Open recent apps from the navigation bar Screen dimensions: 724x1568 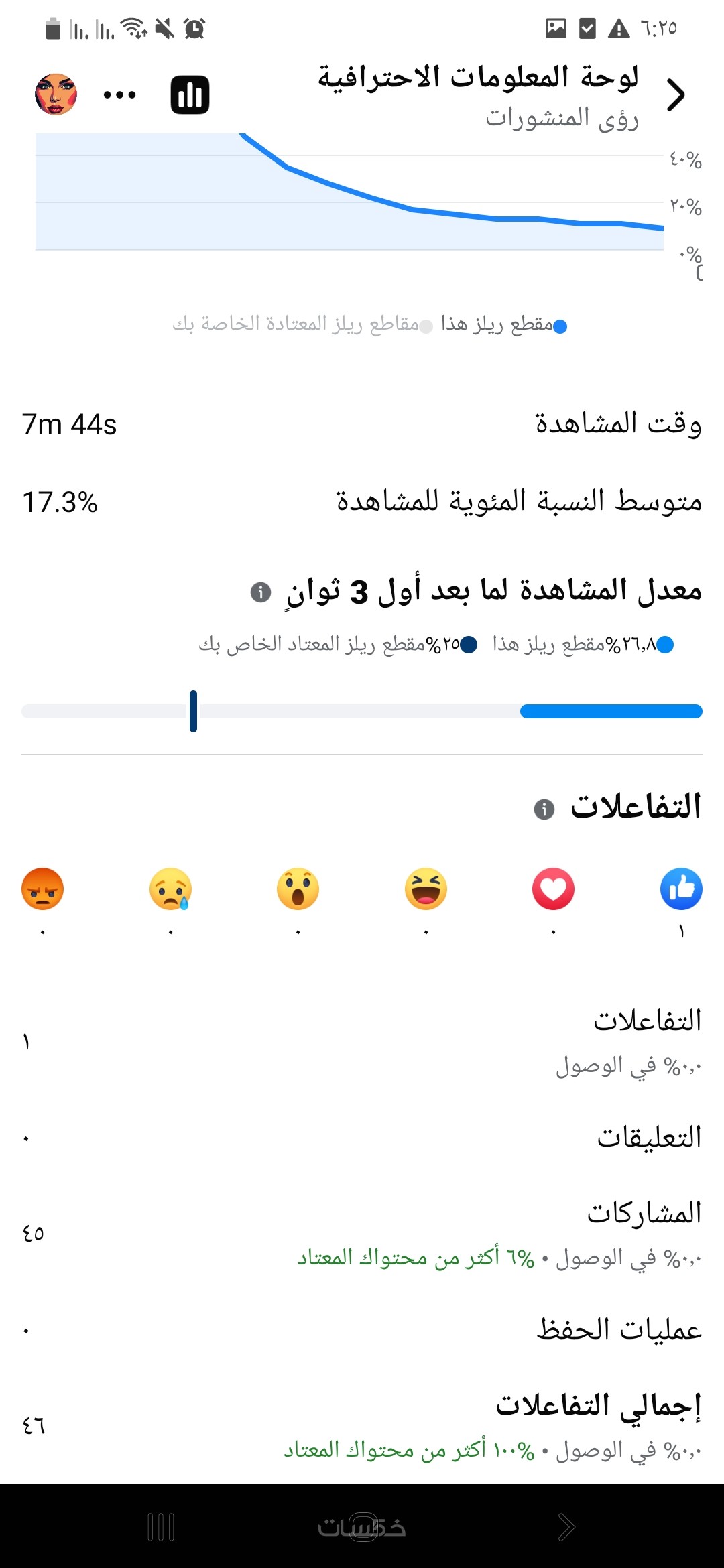coord(161,1527)
